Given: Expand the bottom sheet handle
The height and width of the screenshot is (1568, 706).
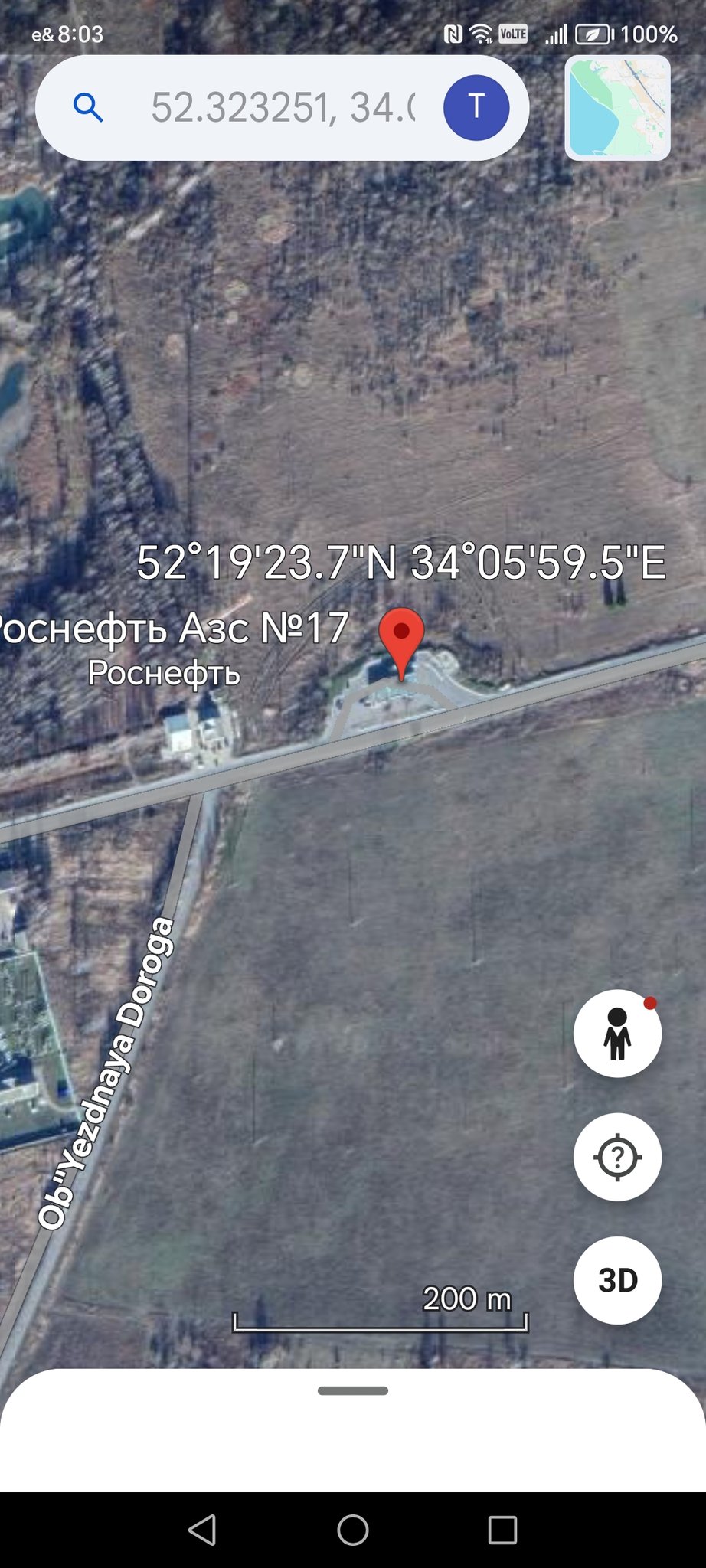Looking at the screenshot, I should point(353,1390).
